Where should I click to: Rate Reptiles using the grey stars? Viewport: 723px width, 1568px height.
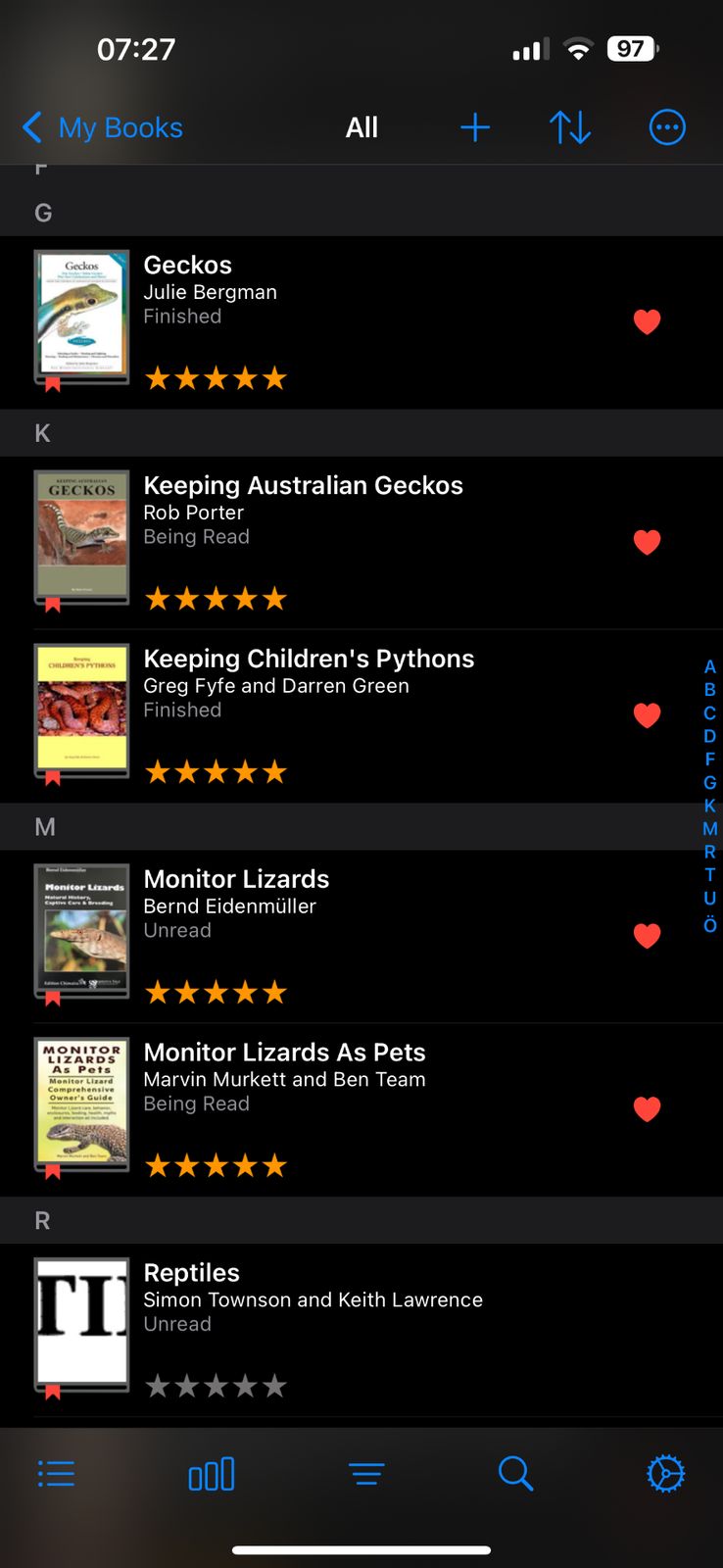click(x=216, y=1386)
